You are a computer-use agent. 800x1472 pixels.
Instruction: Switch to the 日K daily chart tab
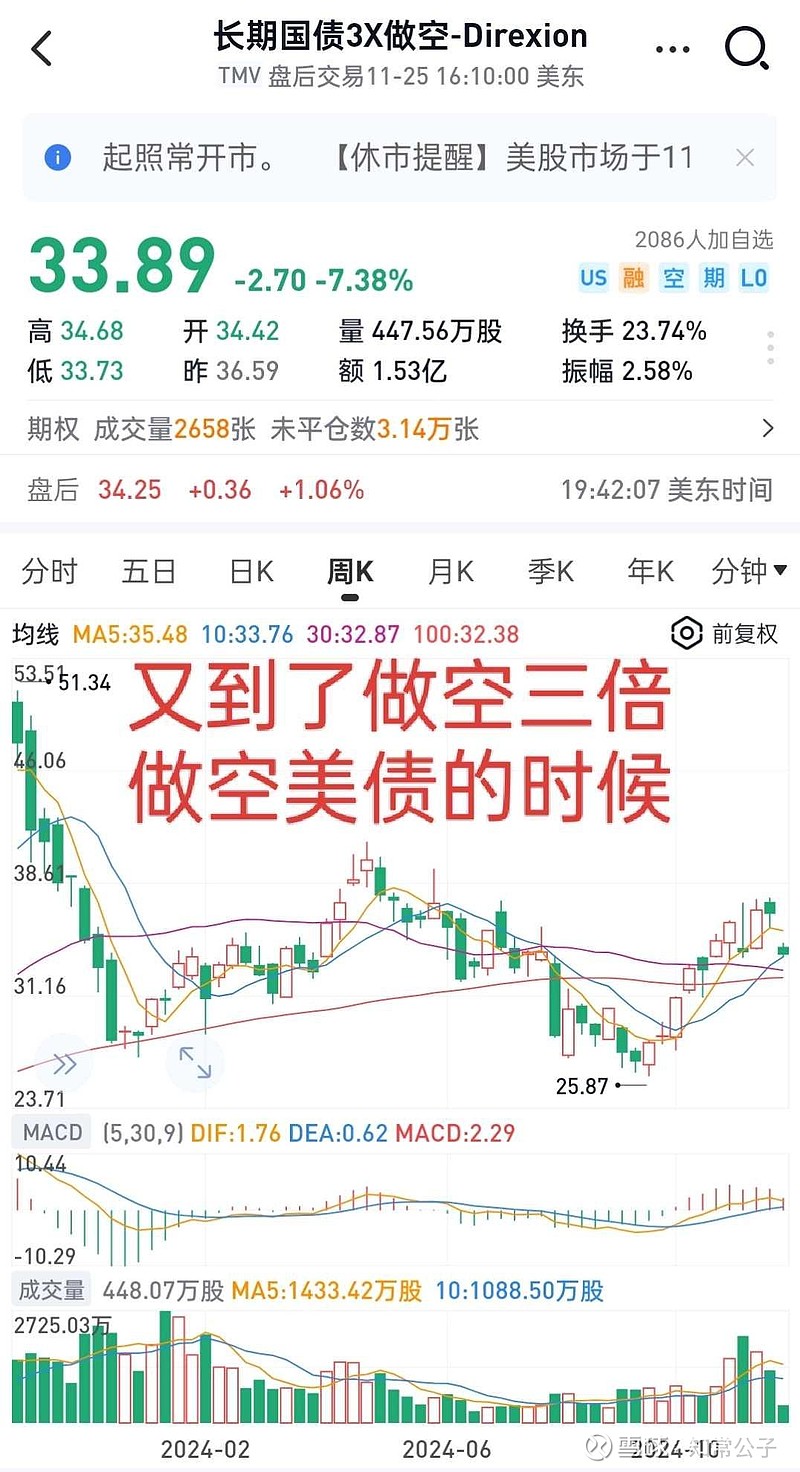coord(248,570)
